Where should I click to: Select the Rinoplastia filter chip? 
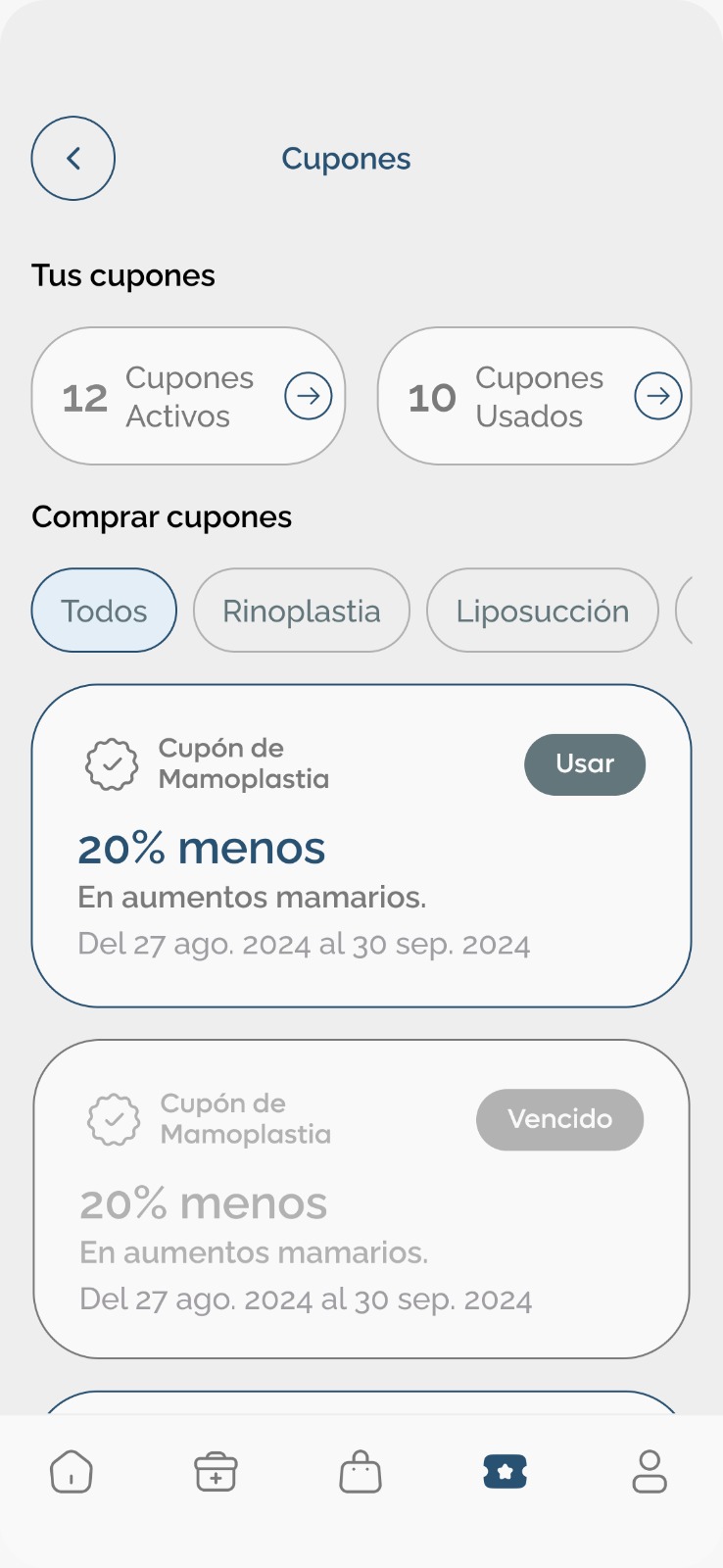pyautogui.click(x=302, y=611)
